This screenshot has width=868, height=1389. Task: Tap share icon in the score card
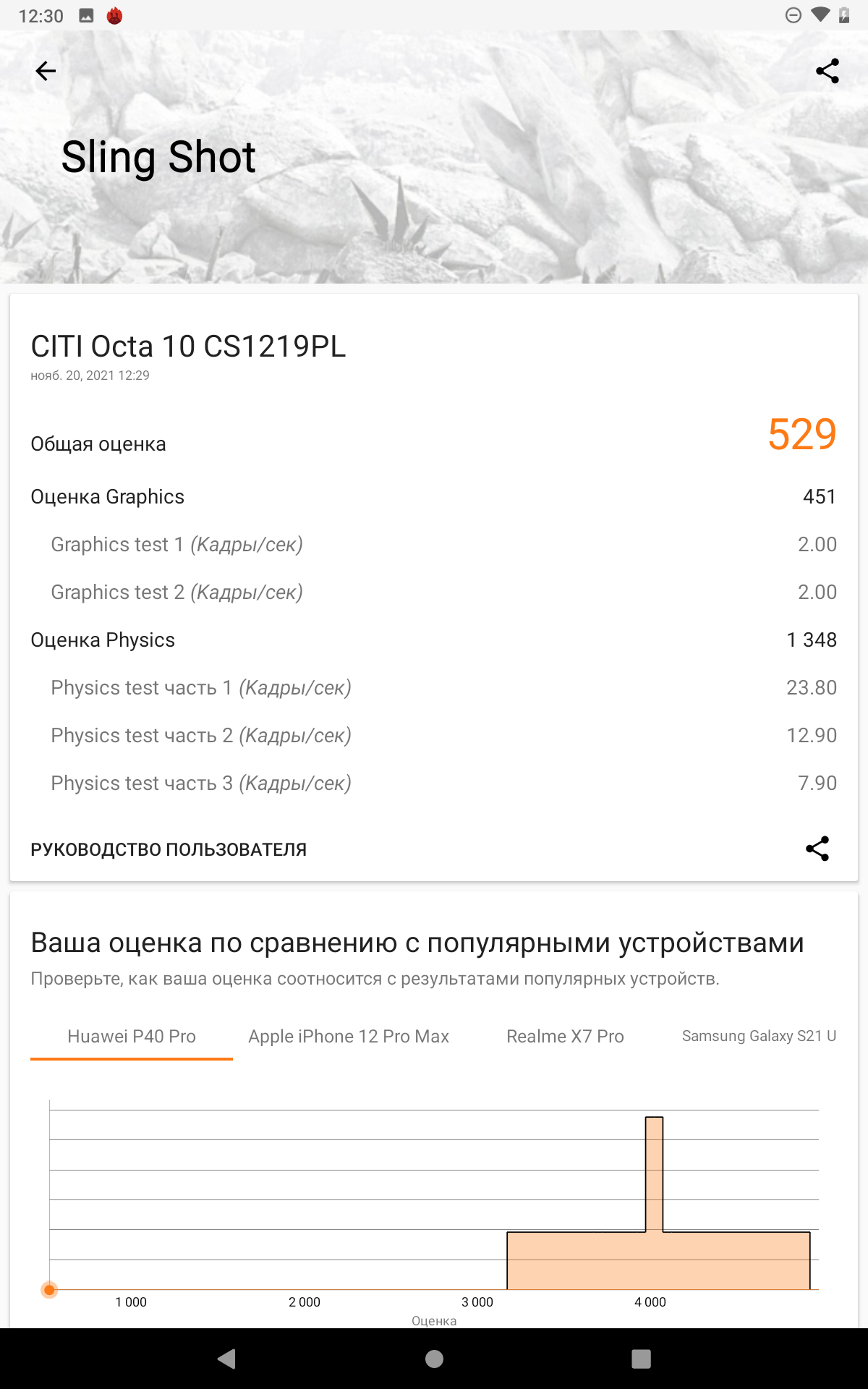click(x=817, y=849)
